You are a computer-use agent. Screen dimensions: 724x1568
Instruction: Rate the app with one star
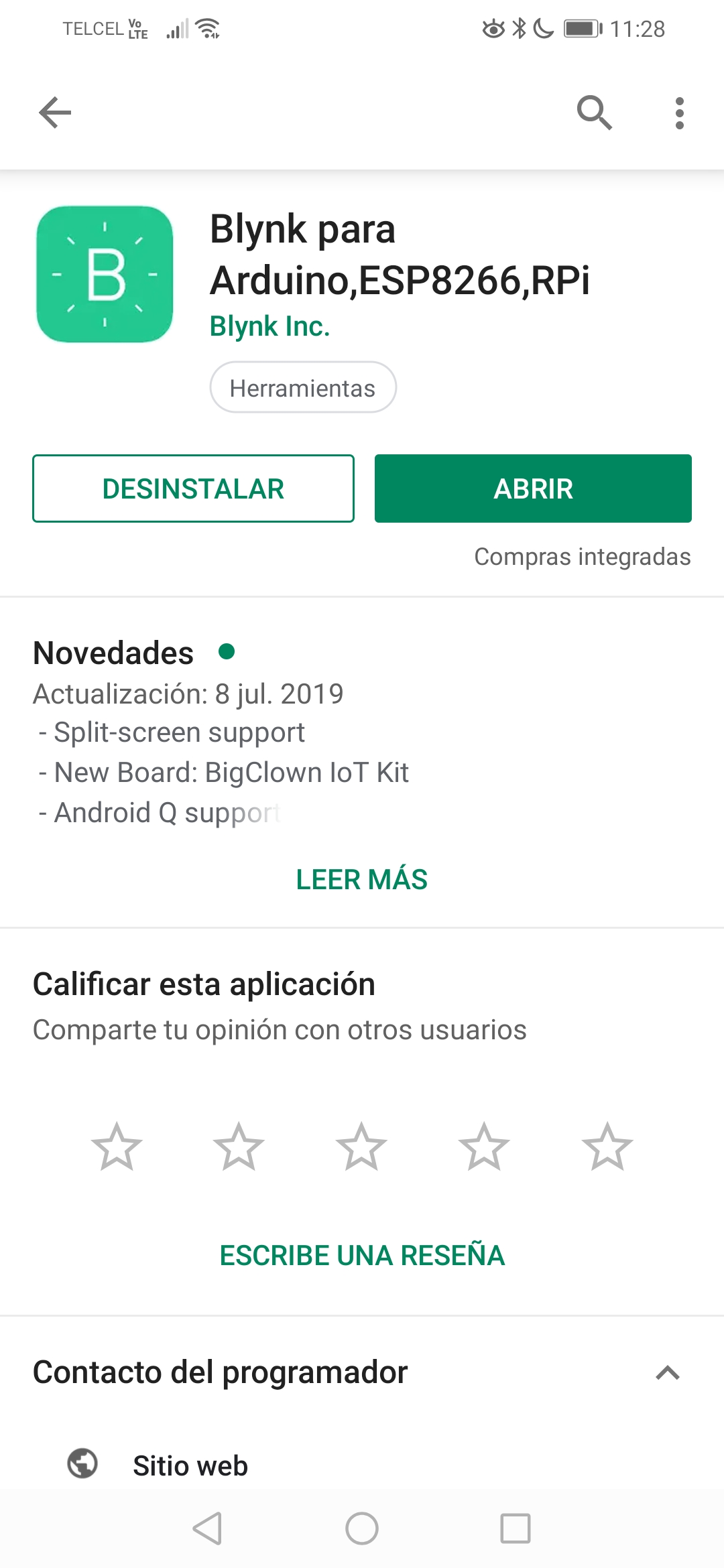(117, 1146)
